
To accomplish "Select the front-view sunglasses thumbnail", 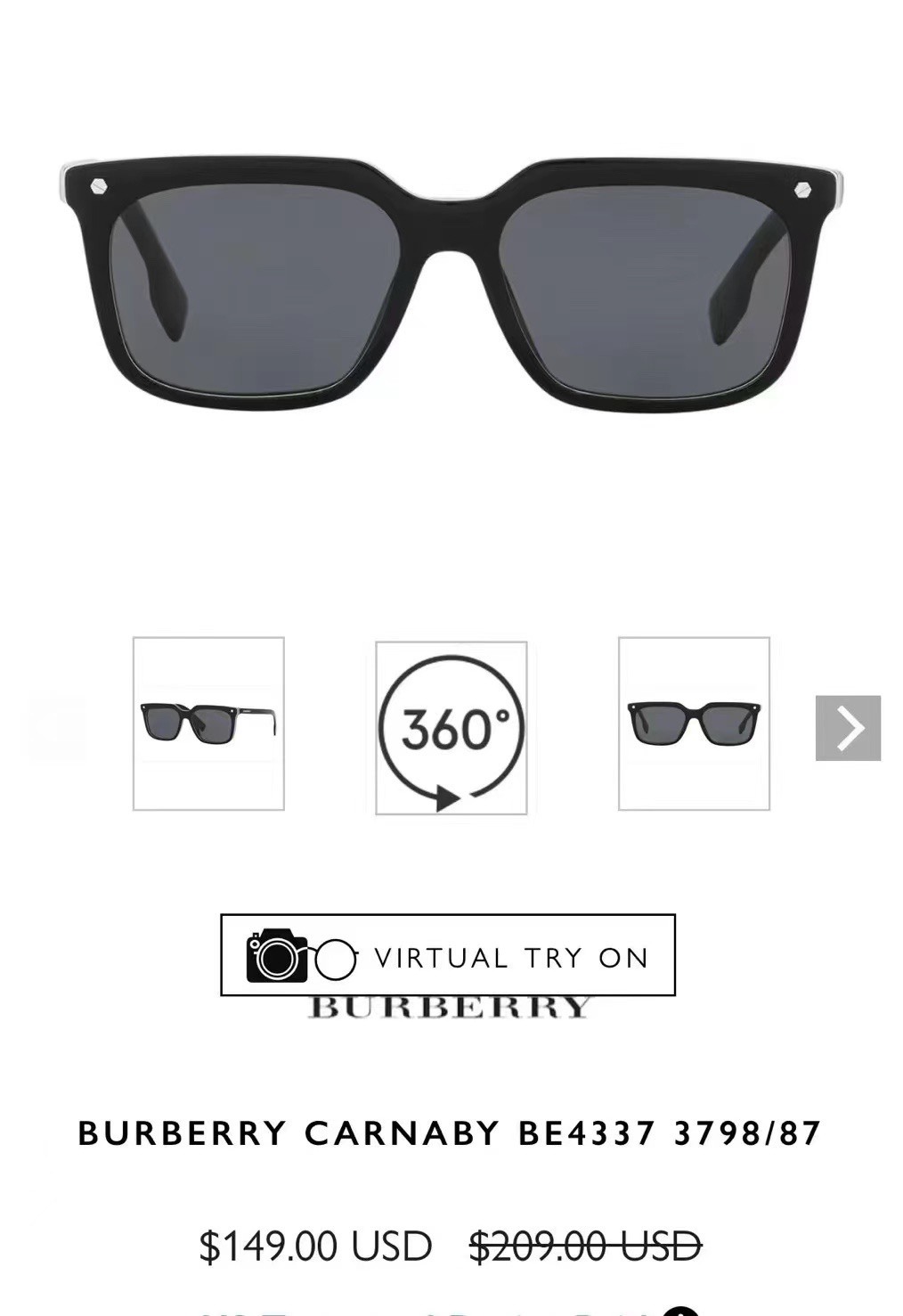I will coord(694,723).
